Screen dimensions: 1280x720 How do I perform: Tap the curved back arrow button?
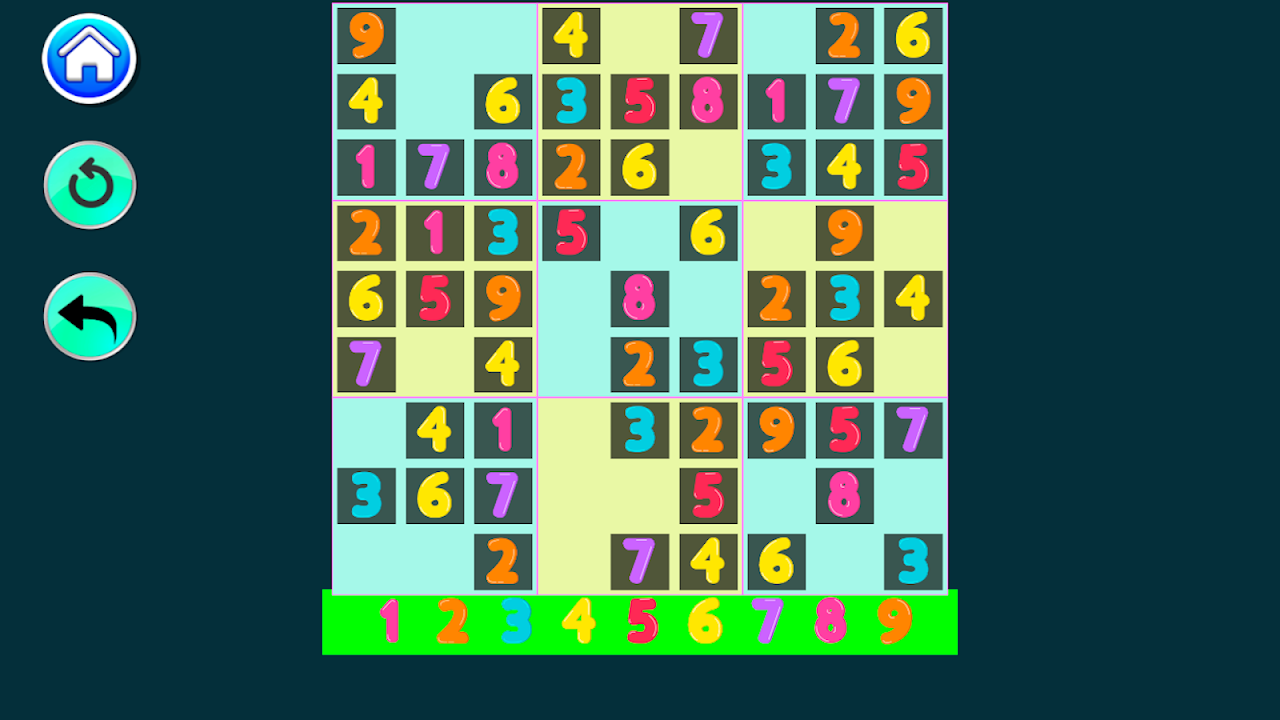[89, 316]
